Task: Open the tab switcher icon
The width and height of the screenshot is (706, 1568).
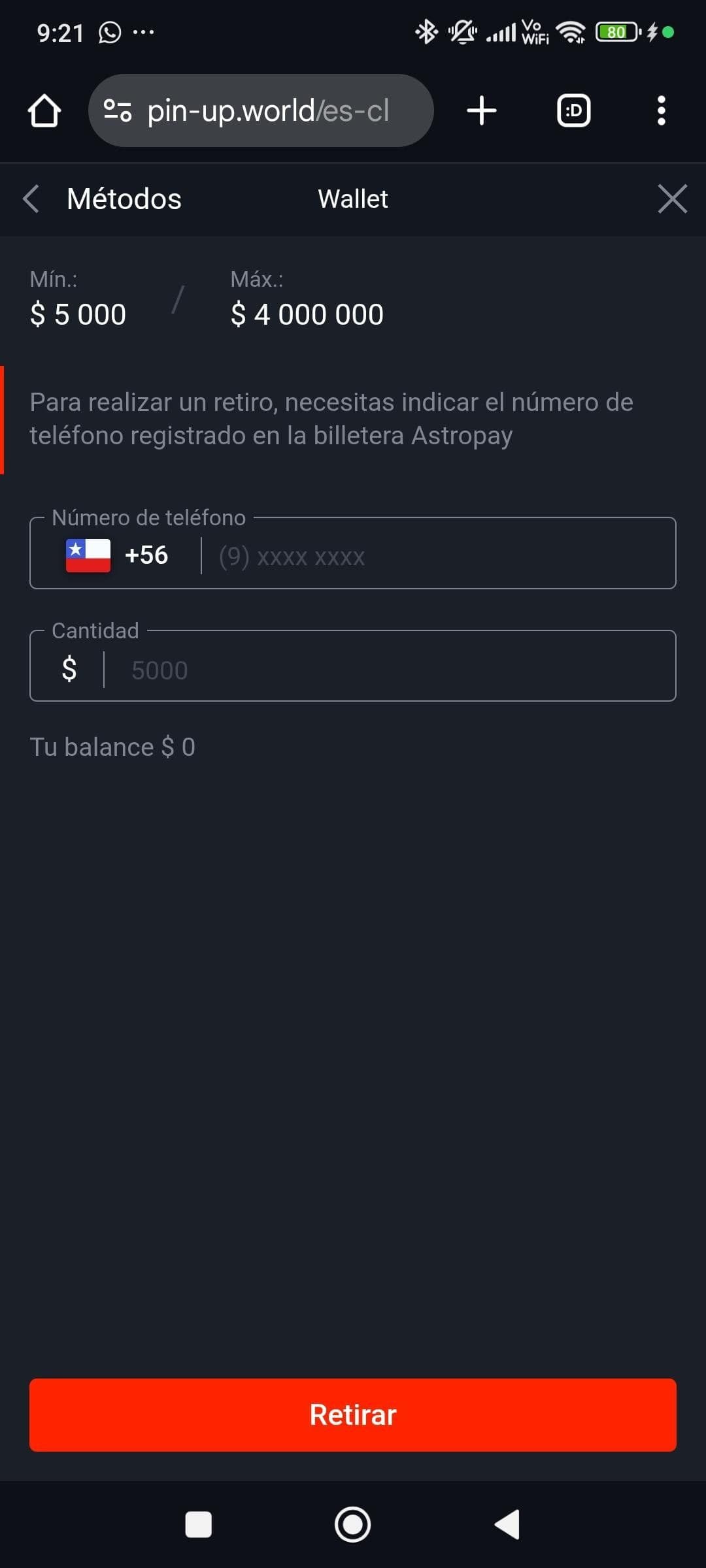Action: (x=573, y=110)
